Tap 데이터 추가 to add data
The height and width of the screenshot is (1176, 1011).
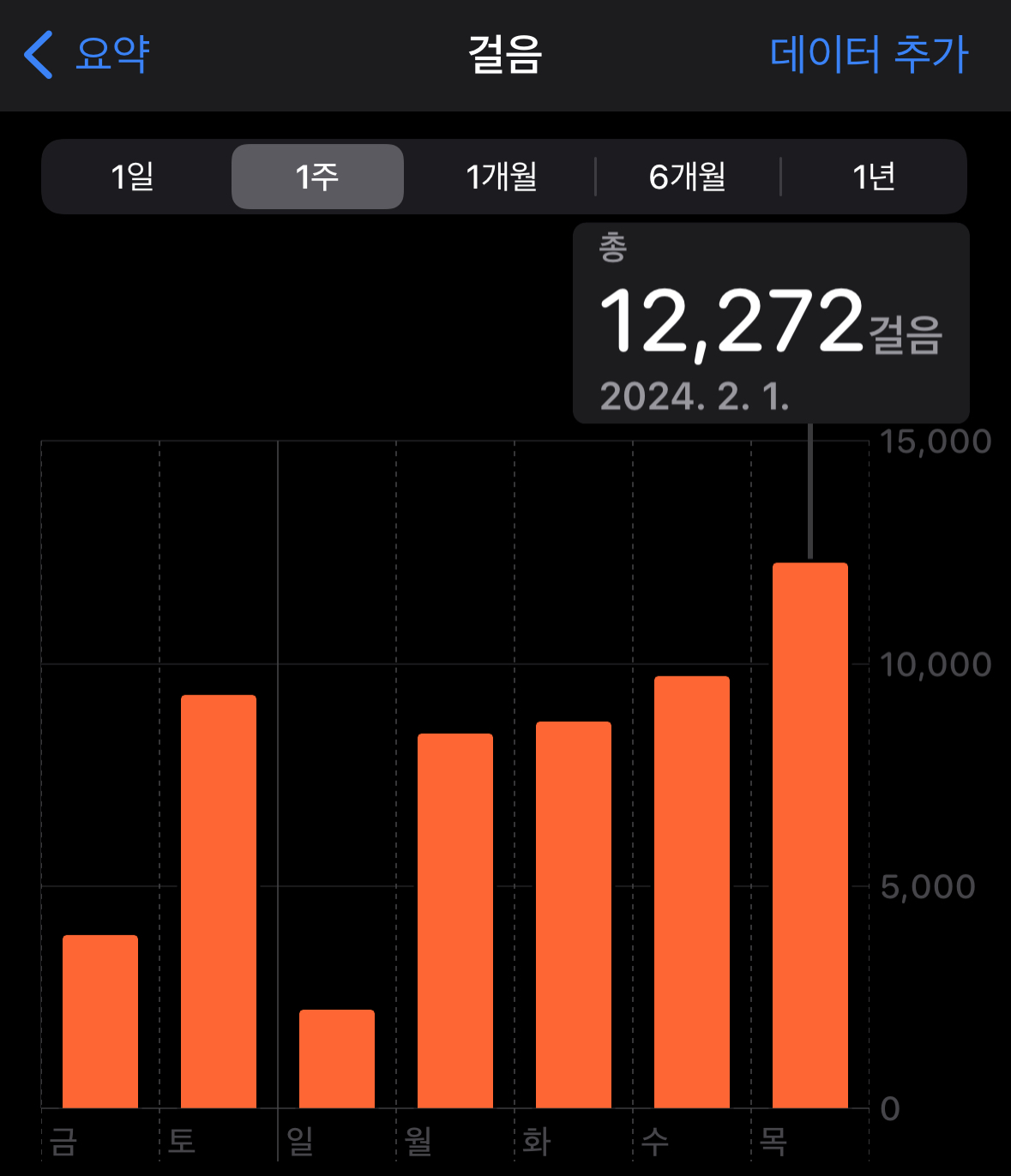[869, 54]
